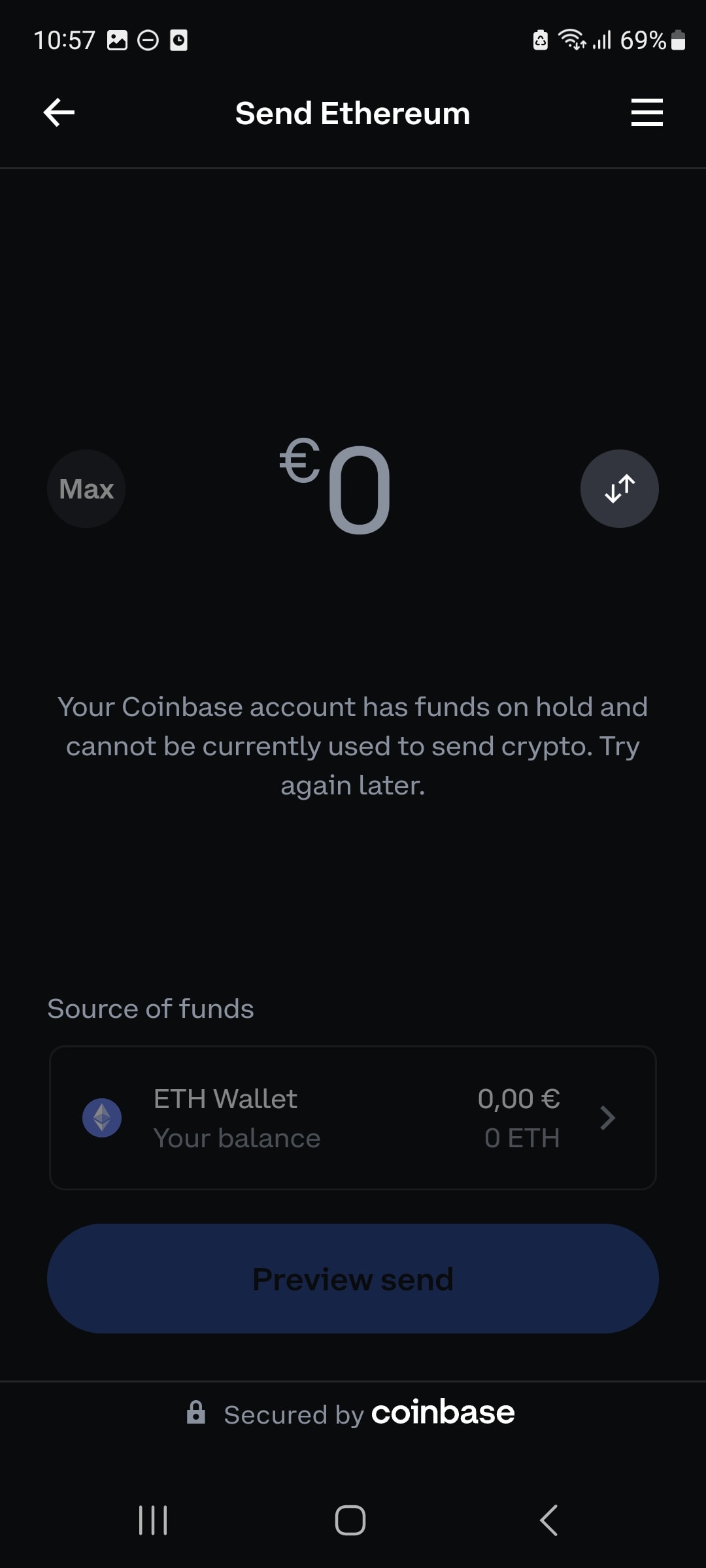Open the ETH Wallet source of funds

click(353, 1118)
